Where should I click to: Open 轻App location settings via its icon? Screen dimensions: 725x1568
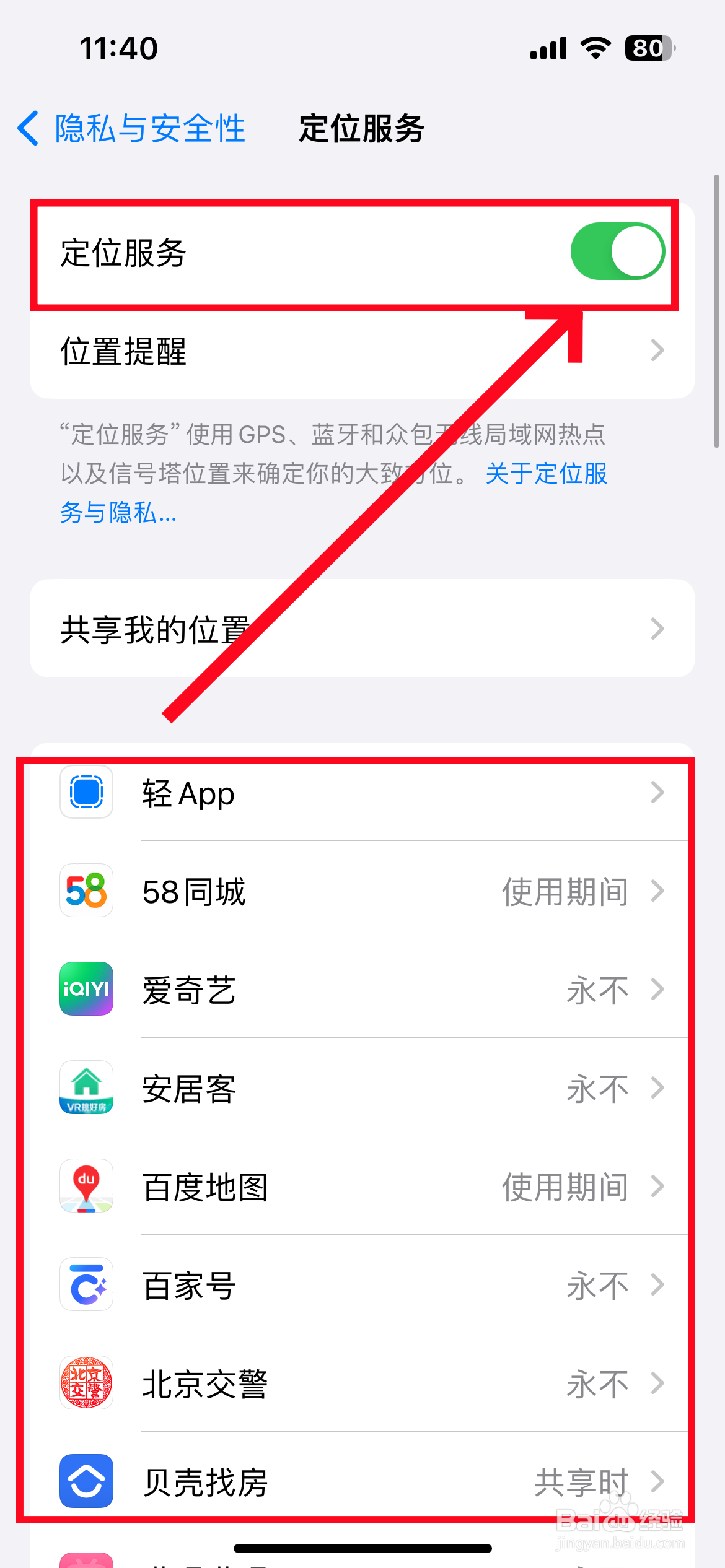(86, 793)
